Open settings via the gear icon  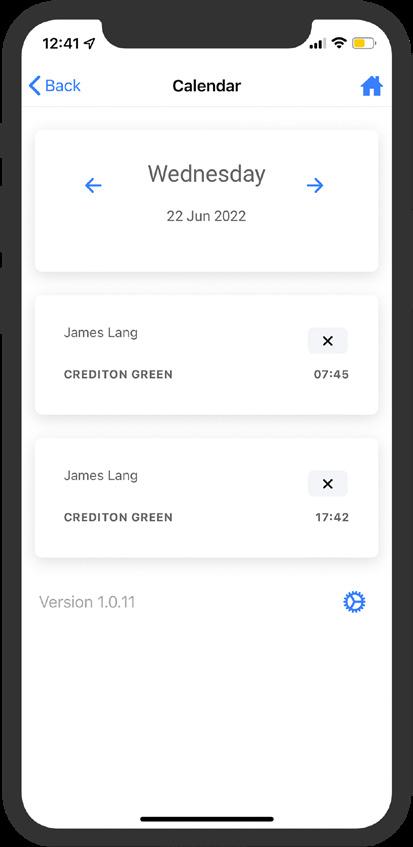coord(354,602)
